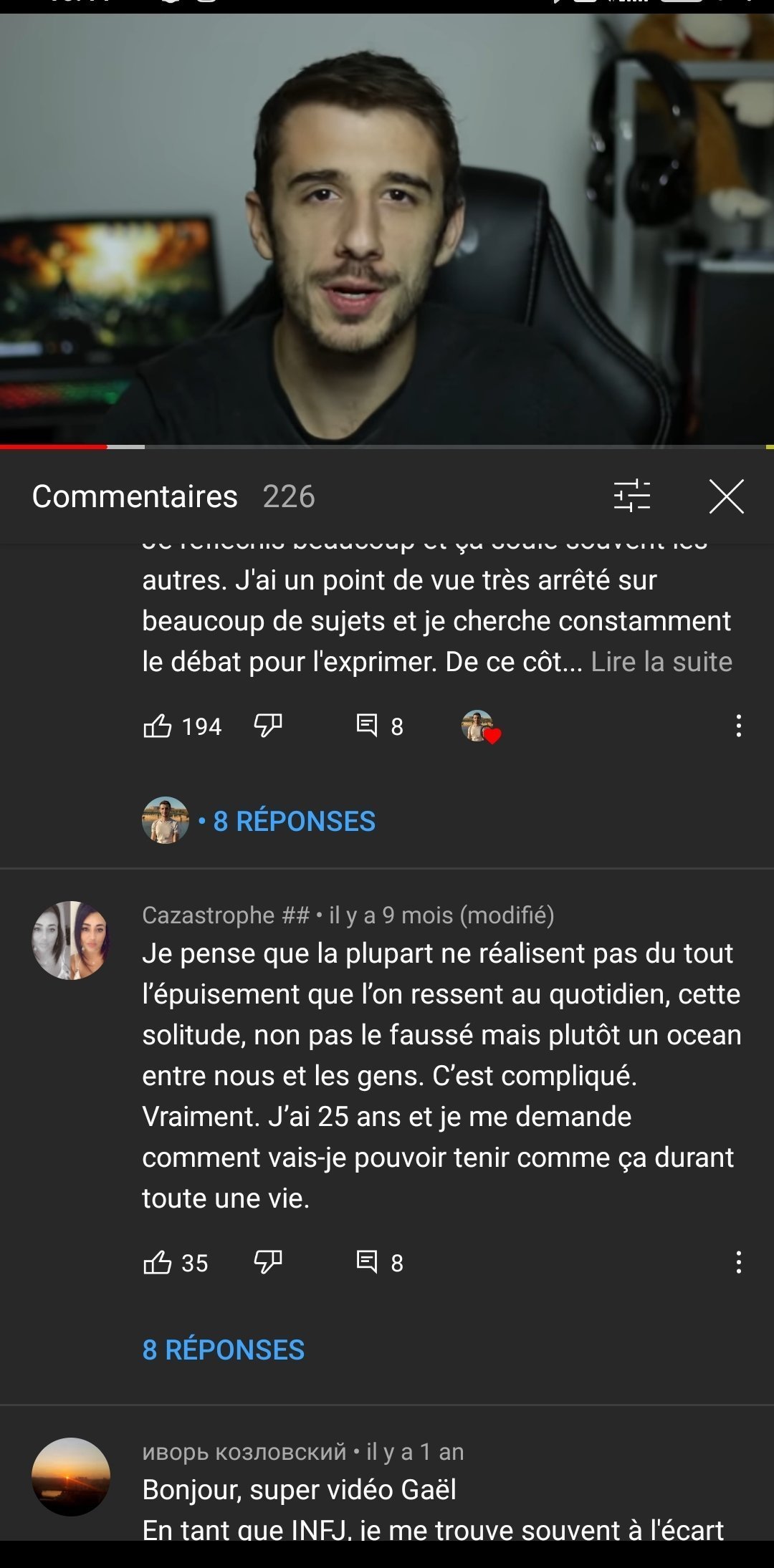Reply to Cazastrophe's comment

(368, 1262)
